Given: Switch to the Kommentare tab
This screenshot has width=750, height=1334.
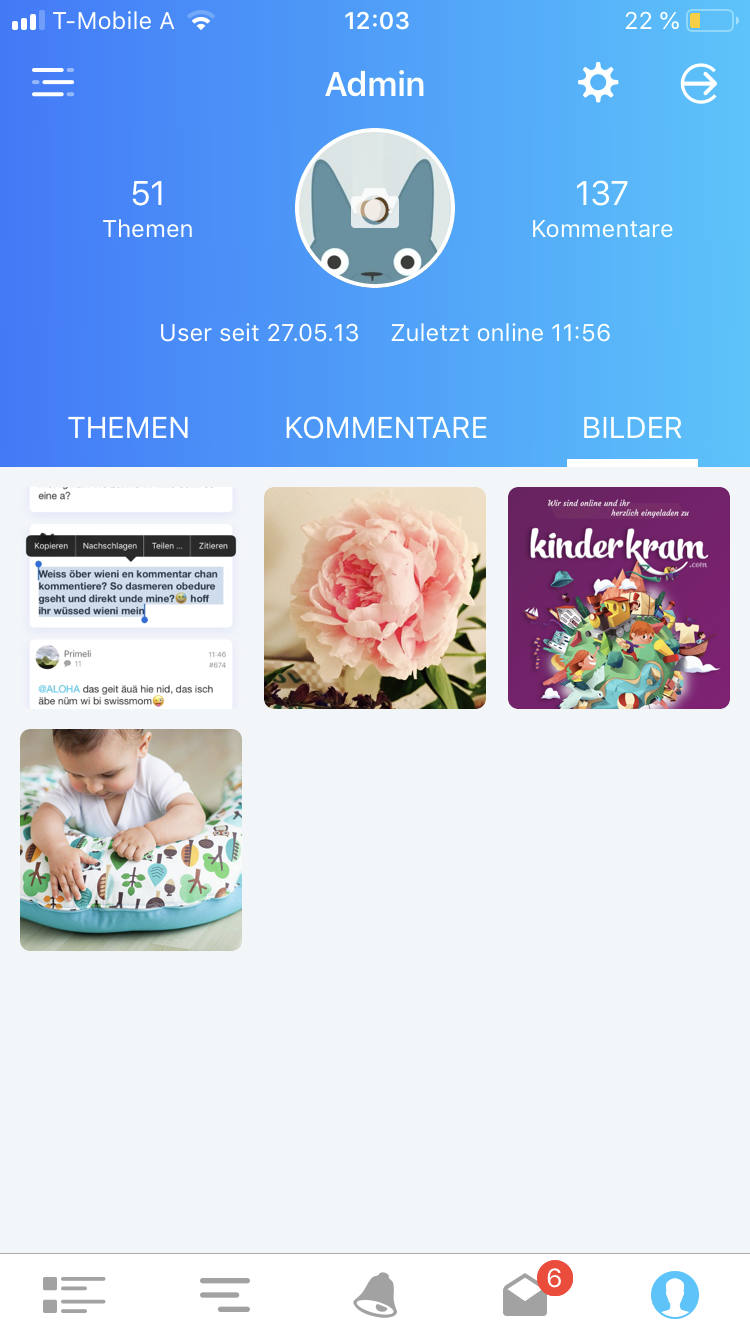Looking at the screenshot, I should click(x=386, y=428).
